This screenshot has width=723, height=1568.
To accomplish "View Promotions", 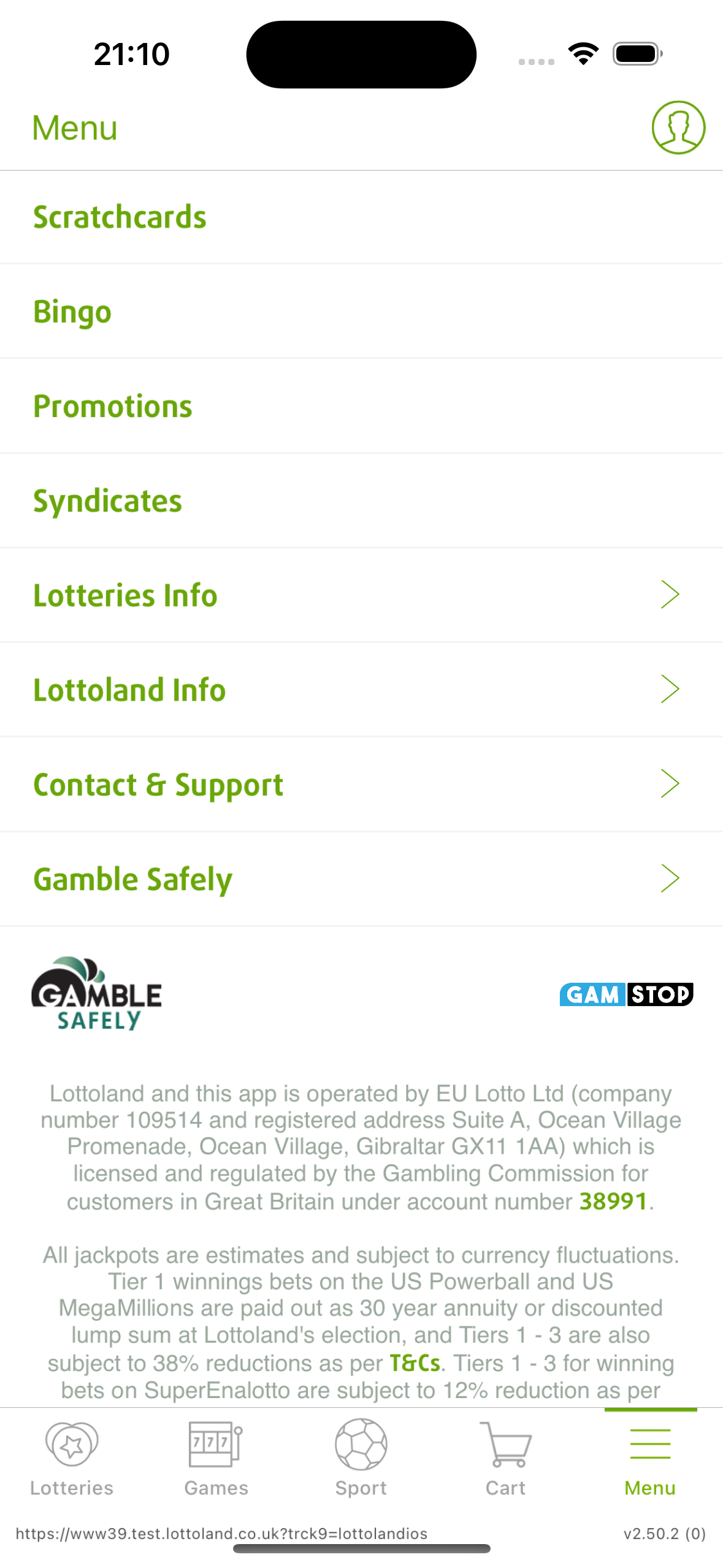I will [x=361, y=407].
